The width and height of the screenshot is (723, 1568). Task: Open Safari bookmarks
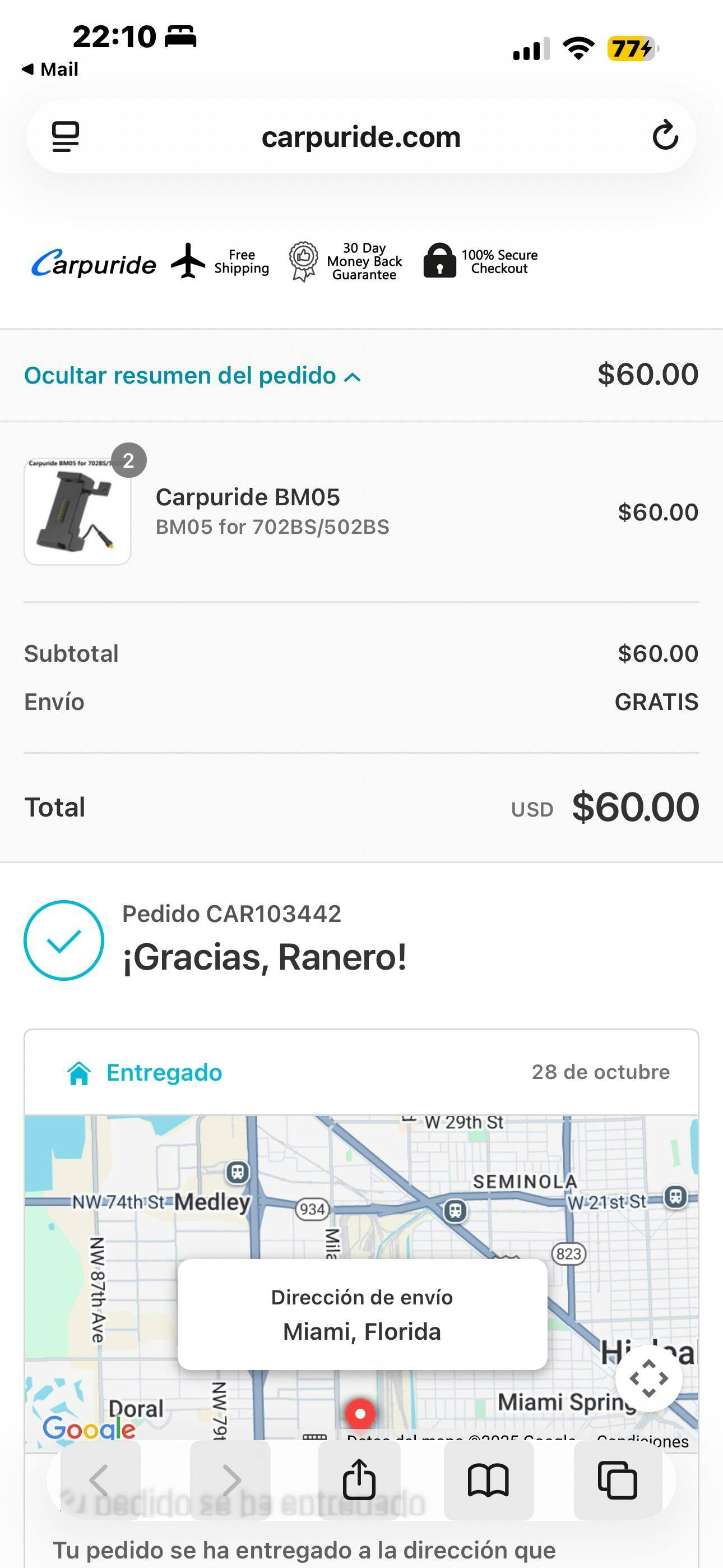[x=488, y=1479]
